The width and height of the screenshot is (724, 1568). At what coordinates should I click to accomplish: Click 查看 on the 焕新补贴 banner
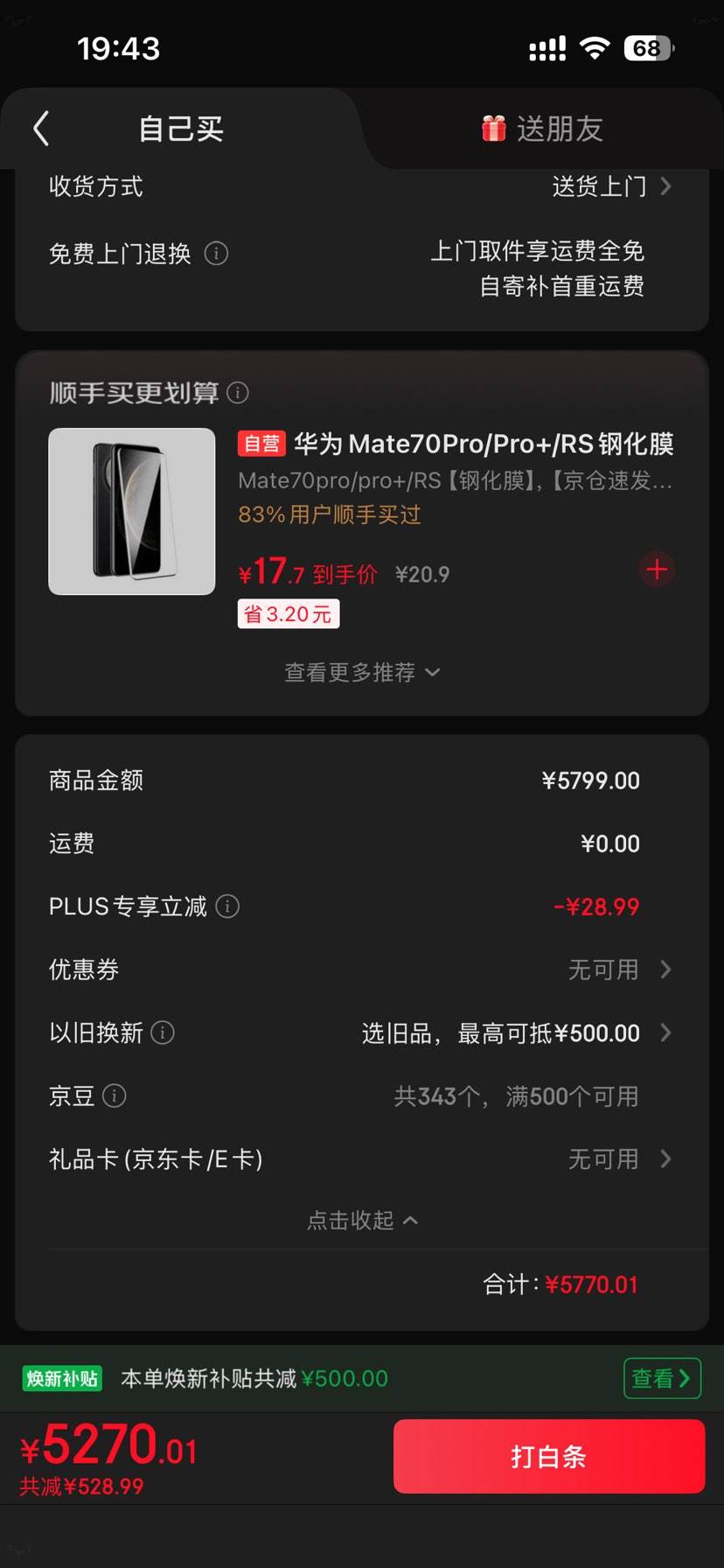point(662,1377)
